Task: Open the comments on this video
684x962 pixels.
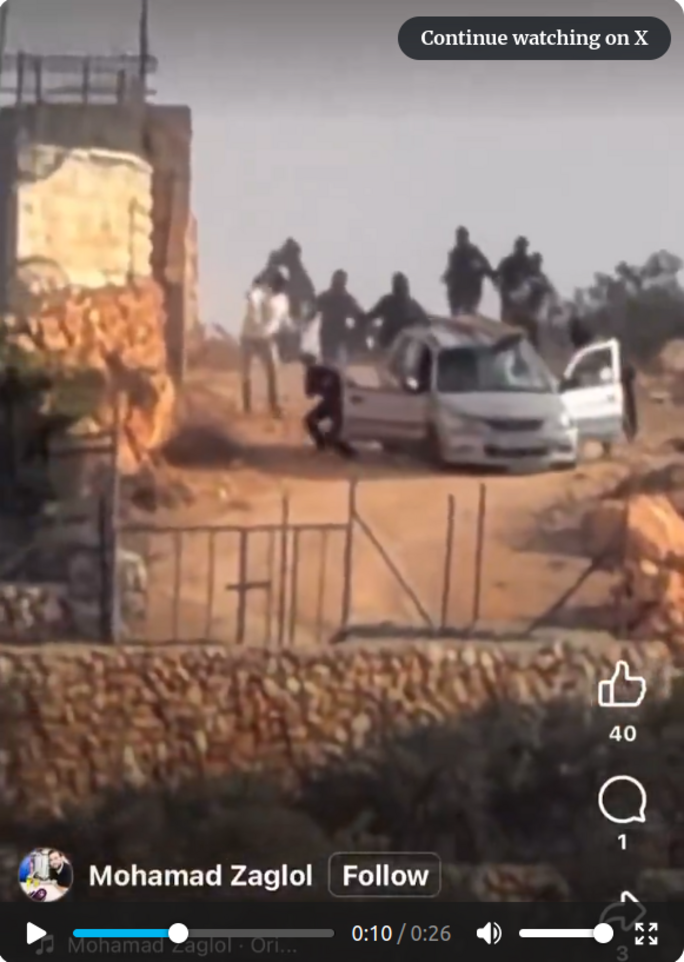Action: pyautogui.click(x=621, y=801)
